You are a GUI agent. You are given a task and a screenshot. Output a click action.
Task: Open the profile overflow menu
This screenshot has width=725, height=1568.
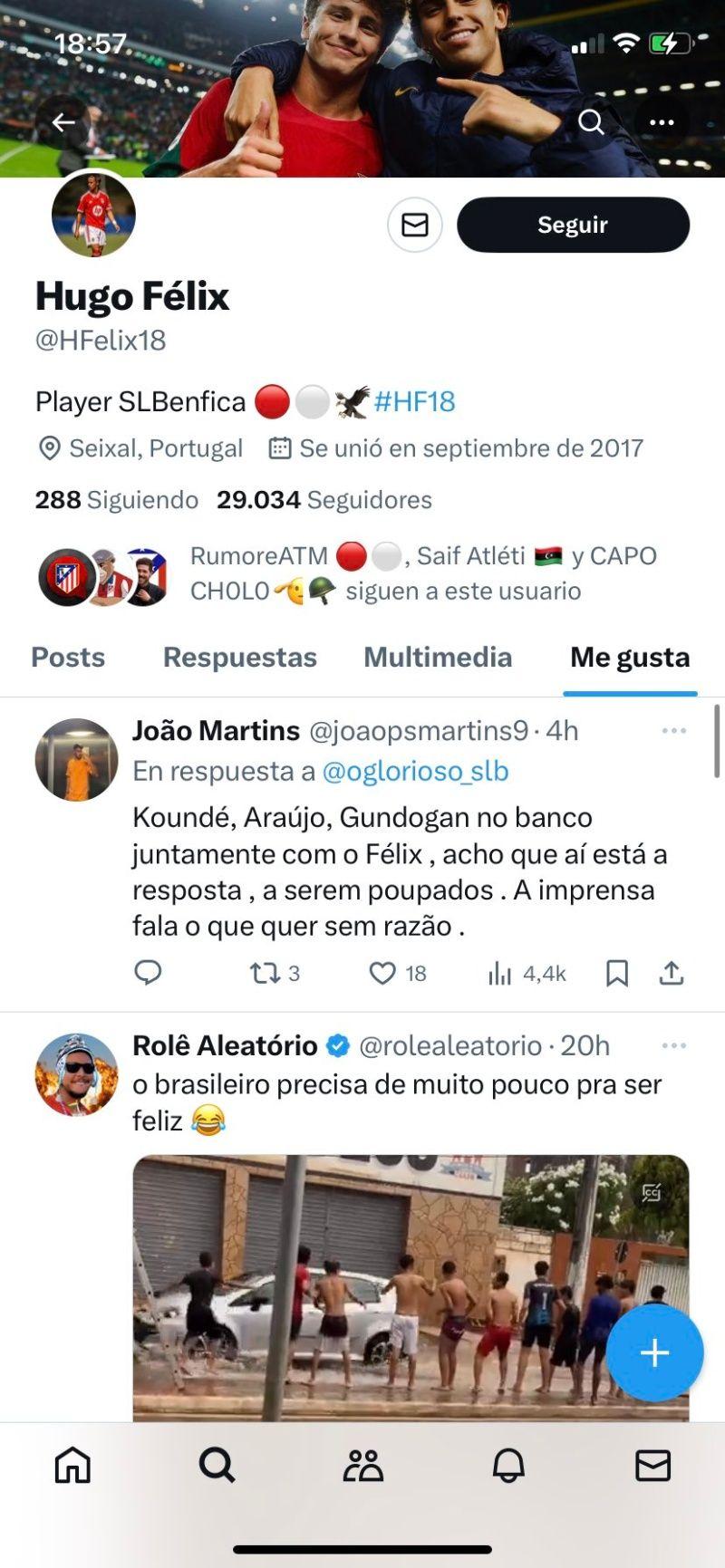(662, 122)
